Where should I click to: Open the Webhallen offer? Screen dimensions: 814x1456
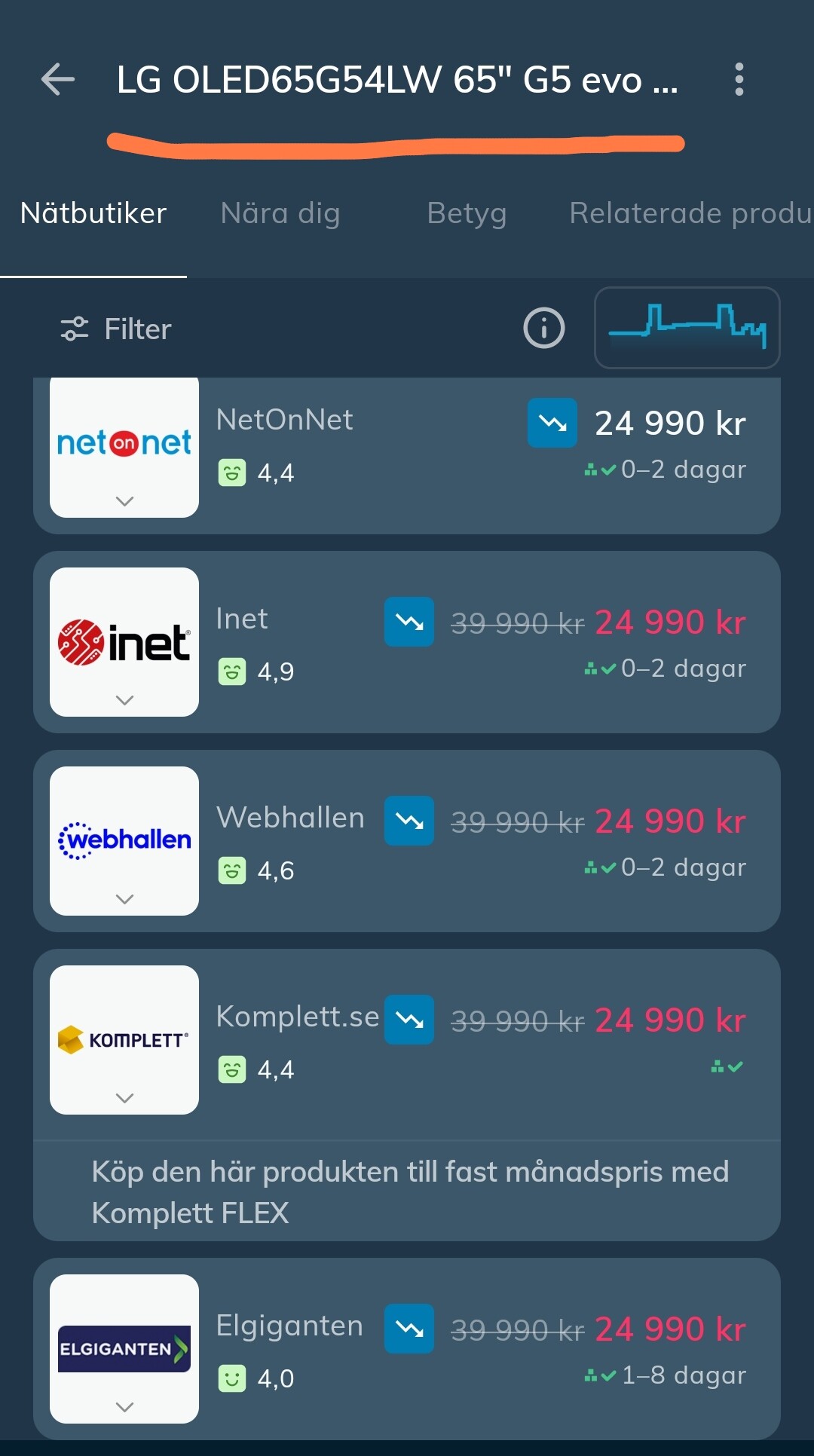point(482,841)
